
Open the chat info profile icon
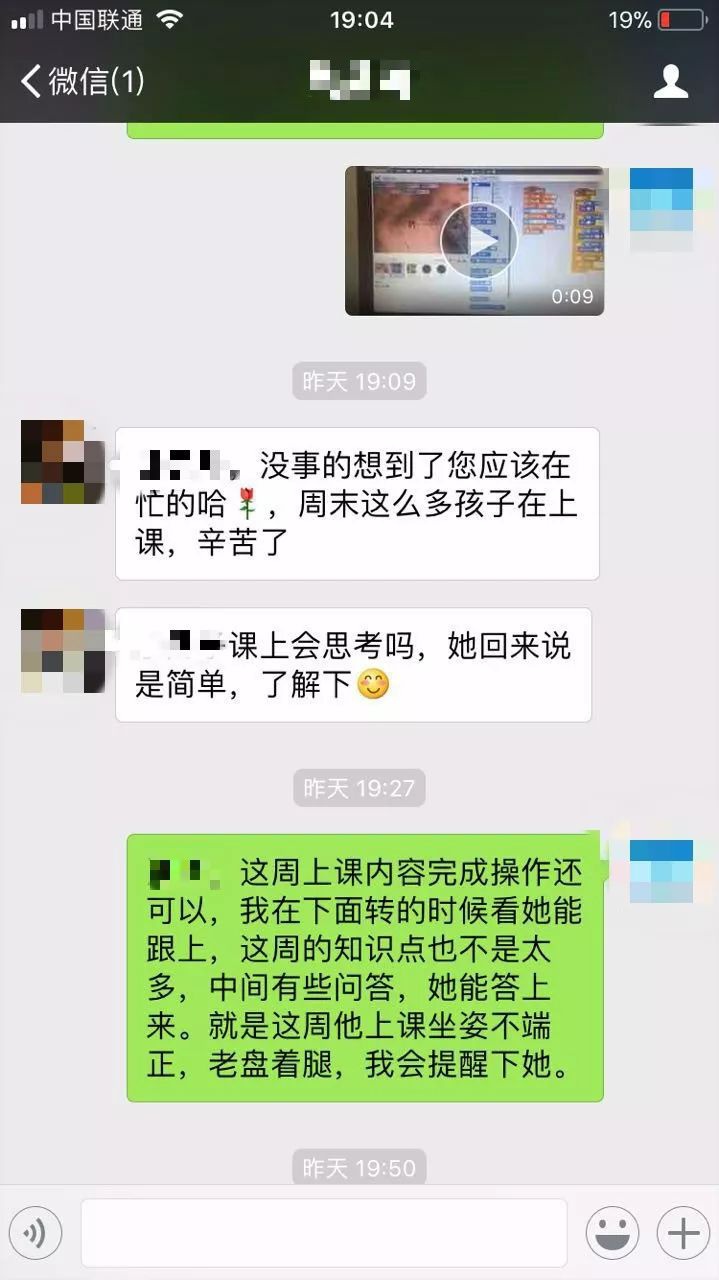pyautogui.click(x=670, y=81)
